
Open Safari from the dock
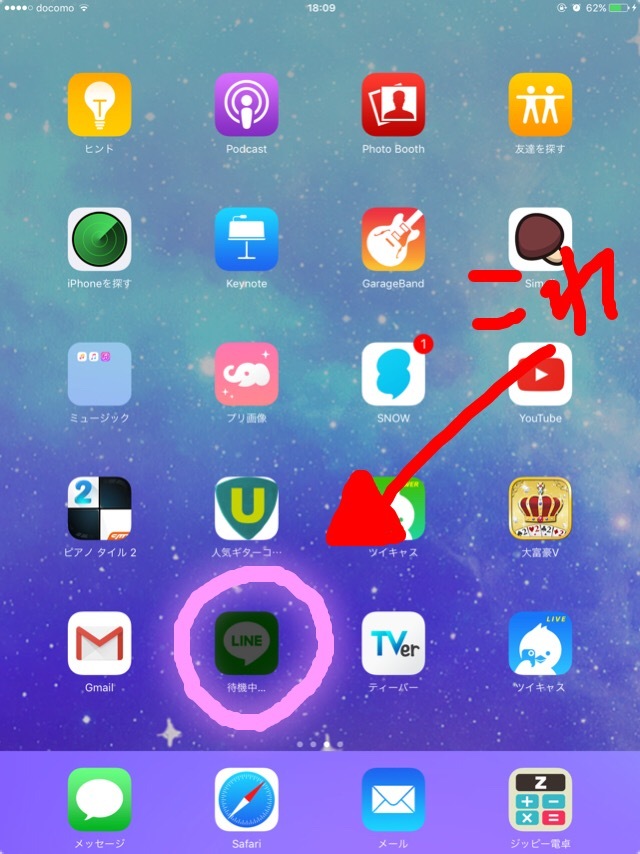pos(246,799)
